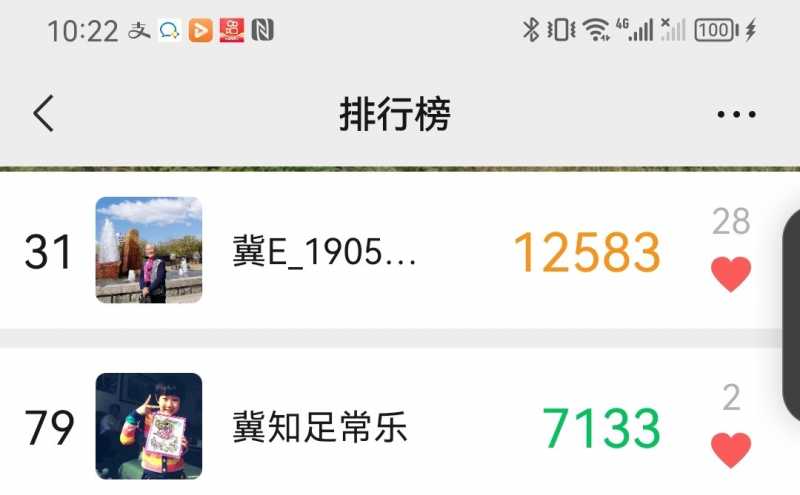Open 冀知足常乐's ranking entry
This screenshot has height=495, width=800.
(x=320, y=428)
